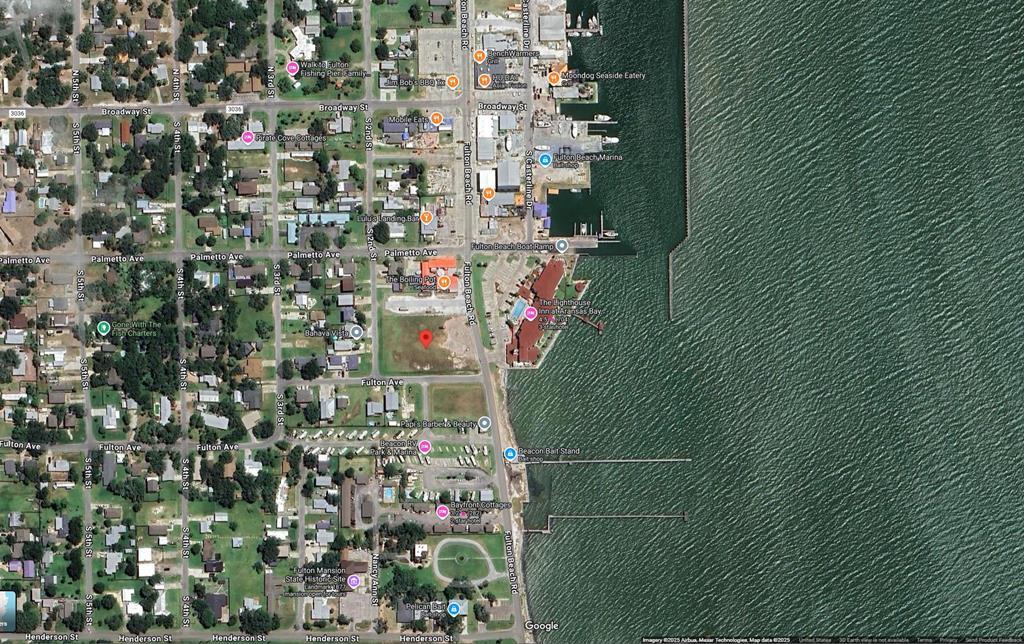Open the Beacon Bait Stand marker
Screen dimensions: 1024x644
[510, 453]
